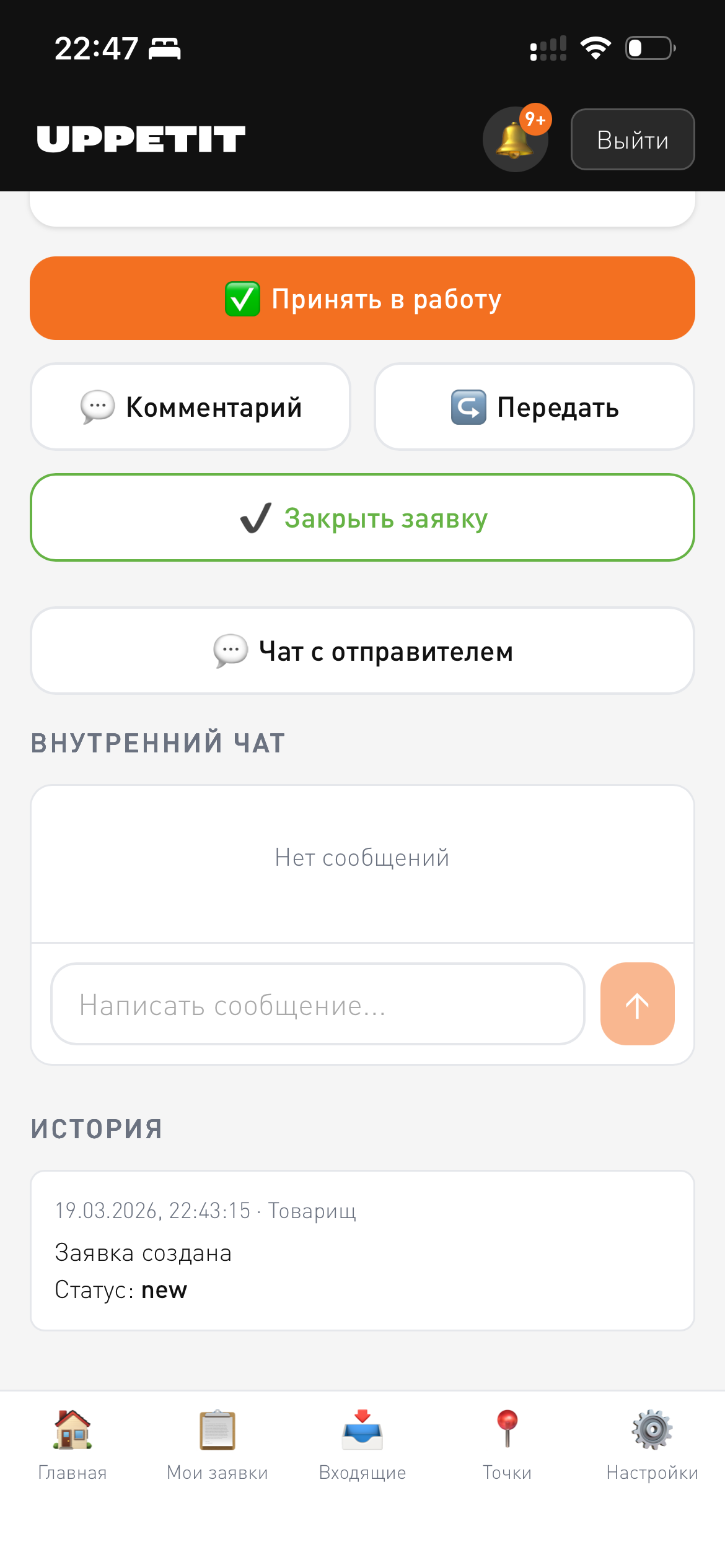Click the arrow icon on Передать button
Image resolution: width=725 pixels, height=1568 pixels.
click(468, 407)
